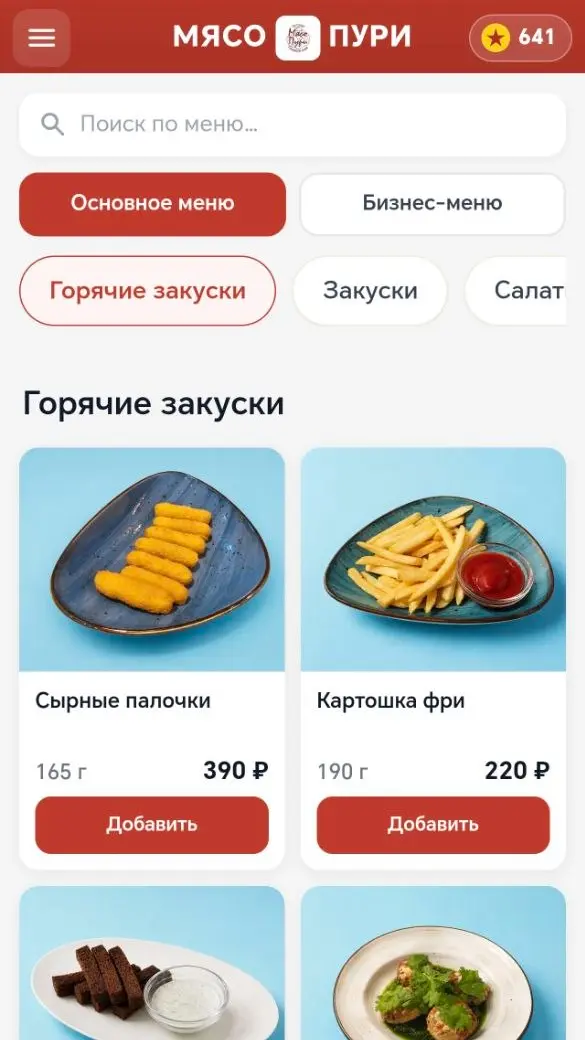Open the dark bread croutons dish card
The image size is (585, 1040).
coord(152,963)
